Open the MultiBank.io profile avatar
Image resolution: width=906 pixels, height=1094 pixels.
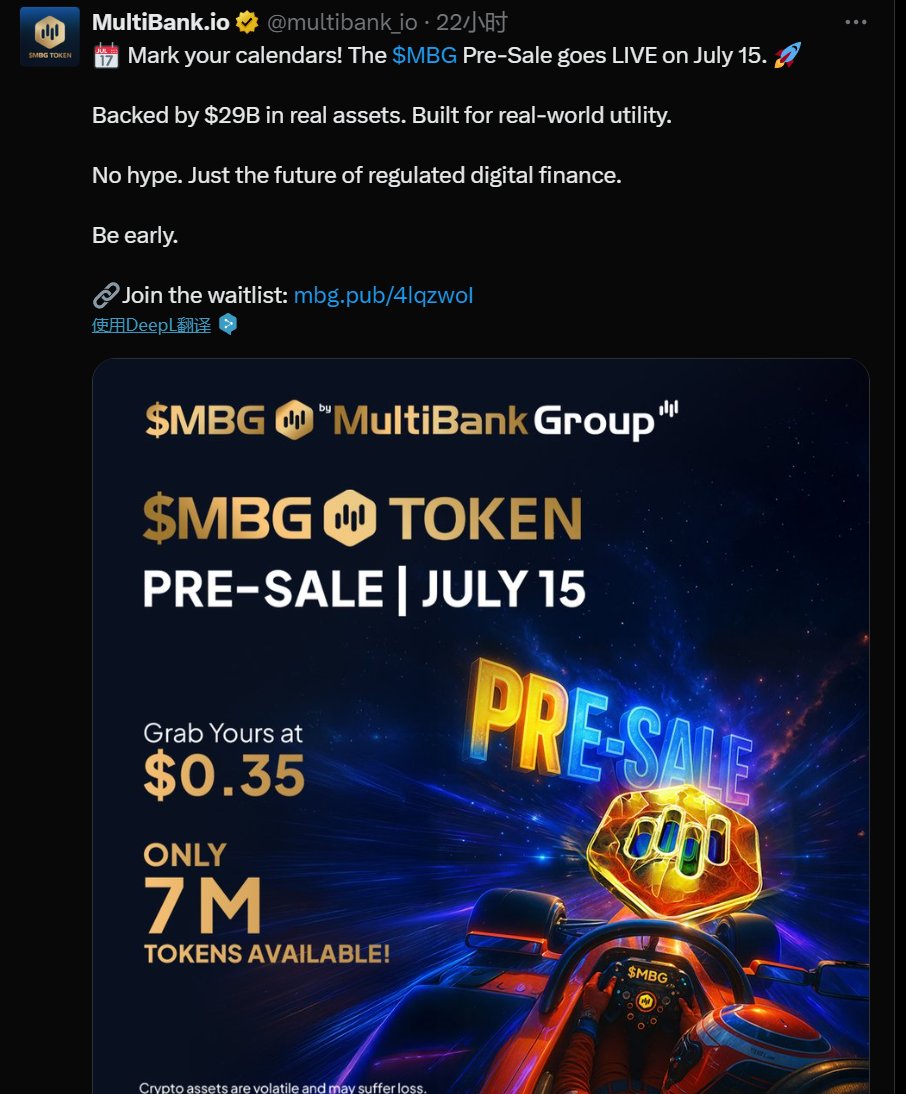(x=49, y=36)
